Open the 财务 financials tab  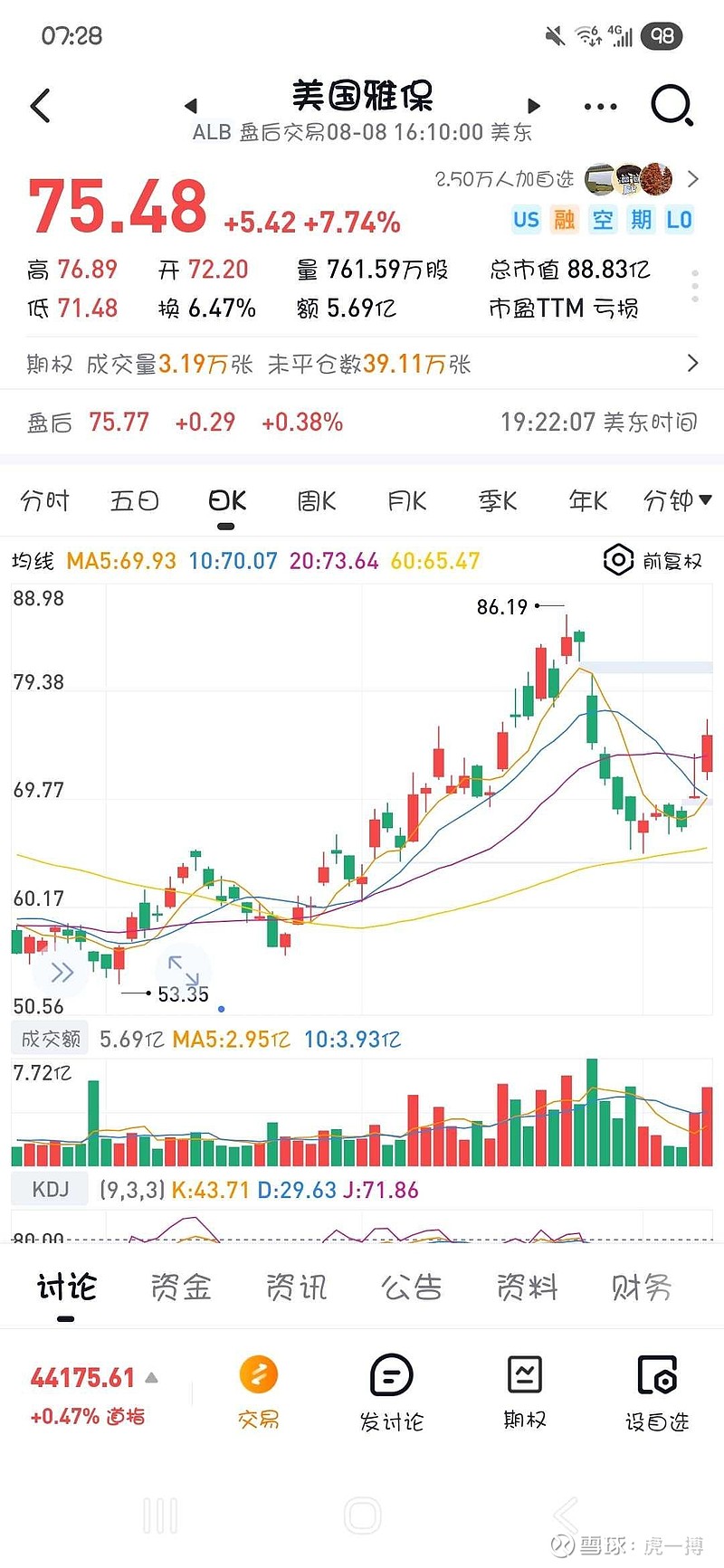pyautogui.click(x=641, y=1287)
